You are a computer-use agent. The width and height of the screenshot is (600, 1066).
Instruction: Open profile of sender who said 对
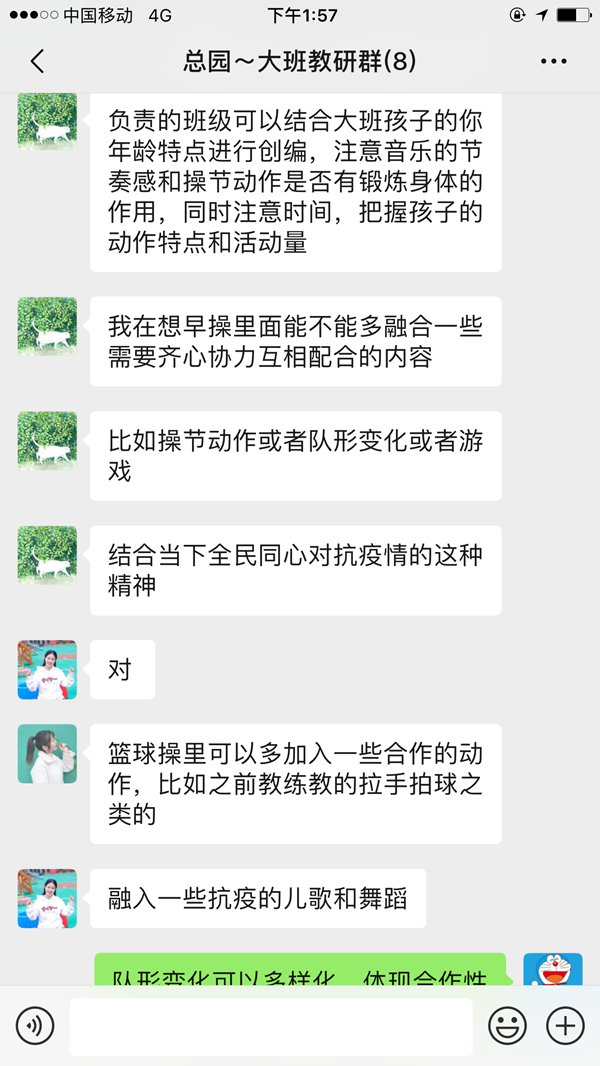(x=47, y=669)
